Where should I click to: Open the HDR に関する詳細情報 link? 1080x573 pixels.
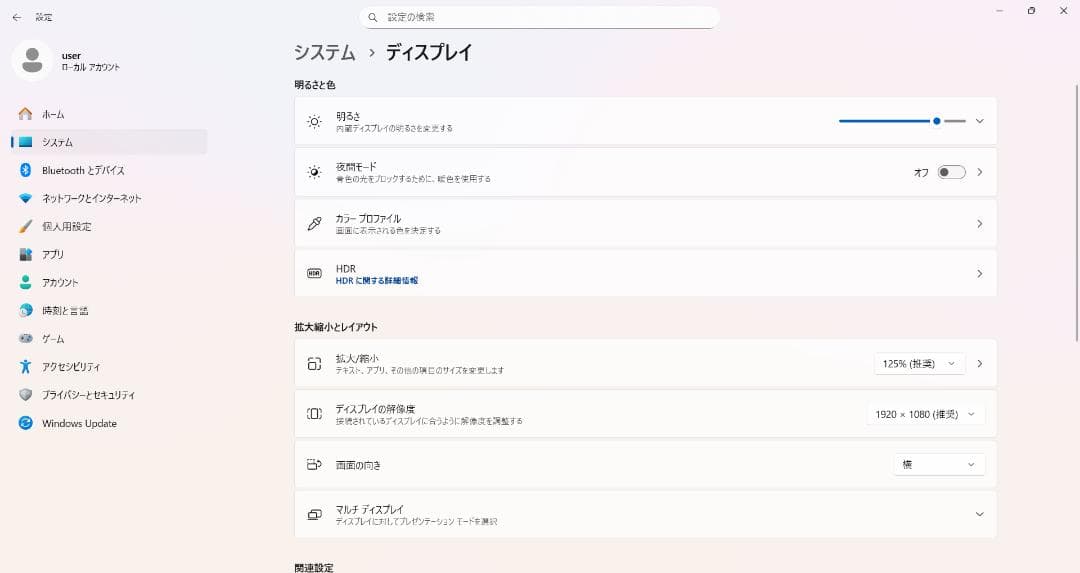pyautogui.click(x=377, y=281)
